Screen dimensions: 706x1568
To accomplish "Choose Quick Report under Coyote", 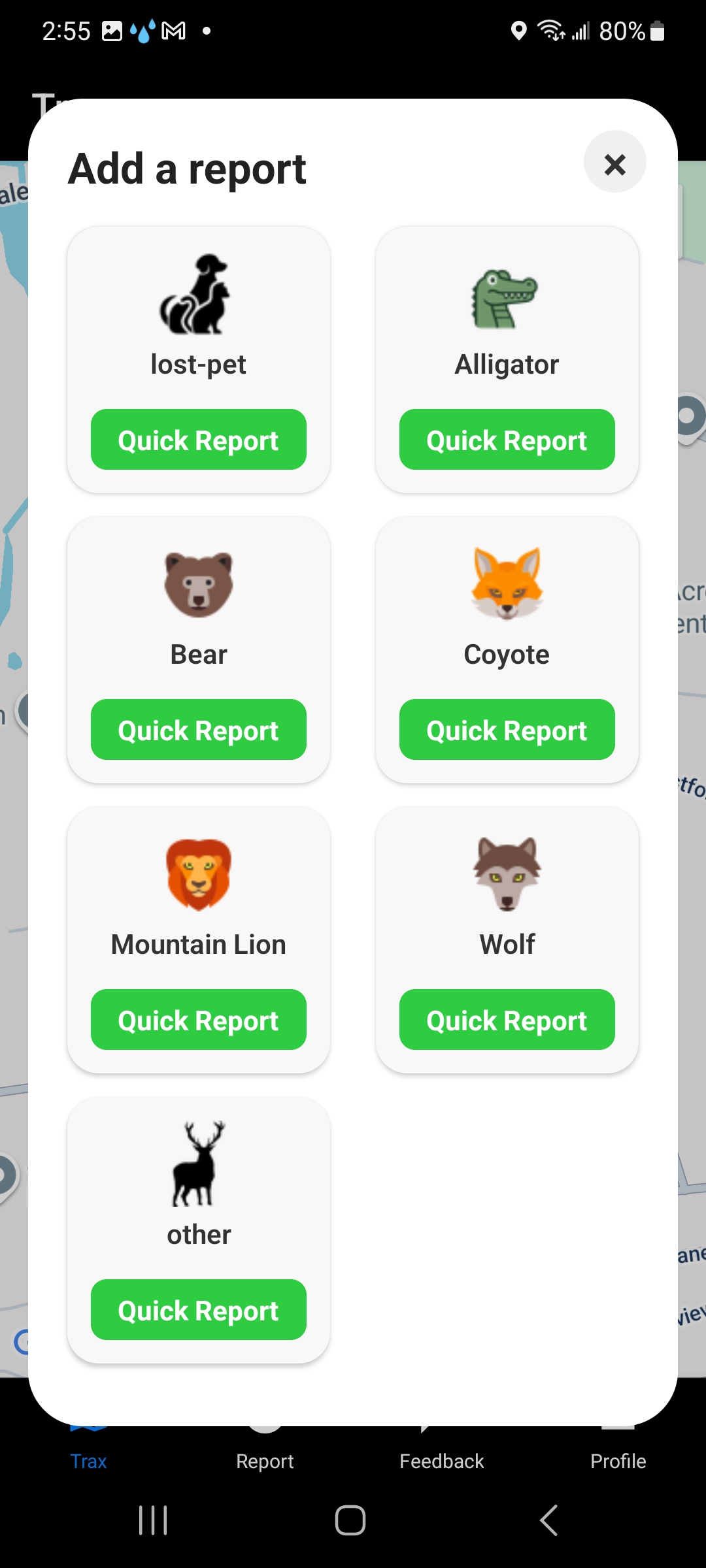I will 507,730.
